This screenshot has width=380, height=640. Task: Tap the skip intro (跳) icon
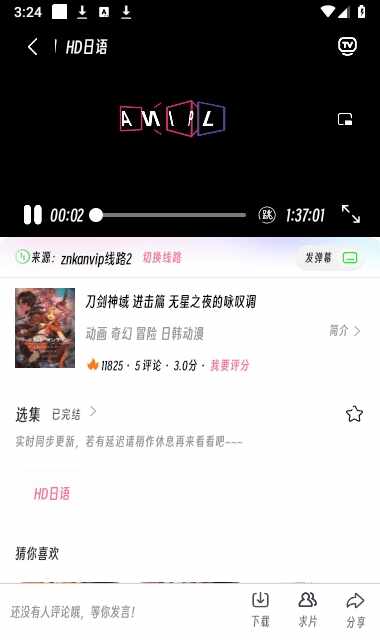pos(267,215)
